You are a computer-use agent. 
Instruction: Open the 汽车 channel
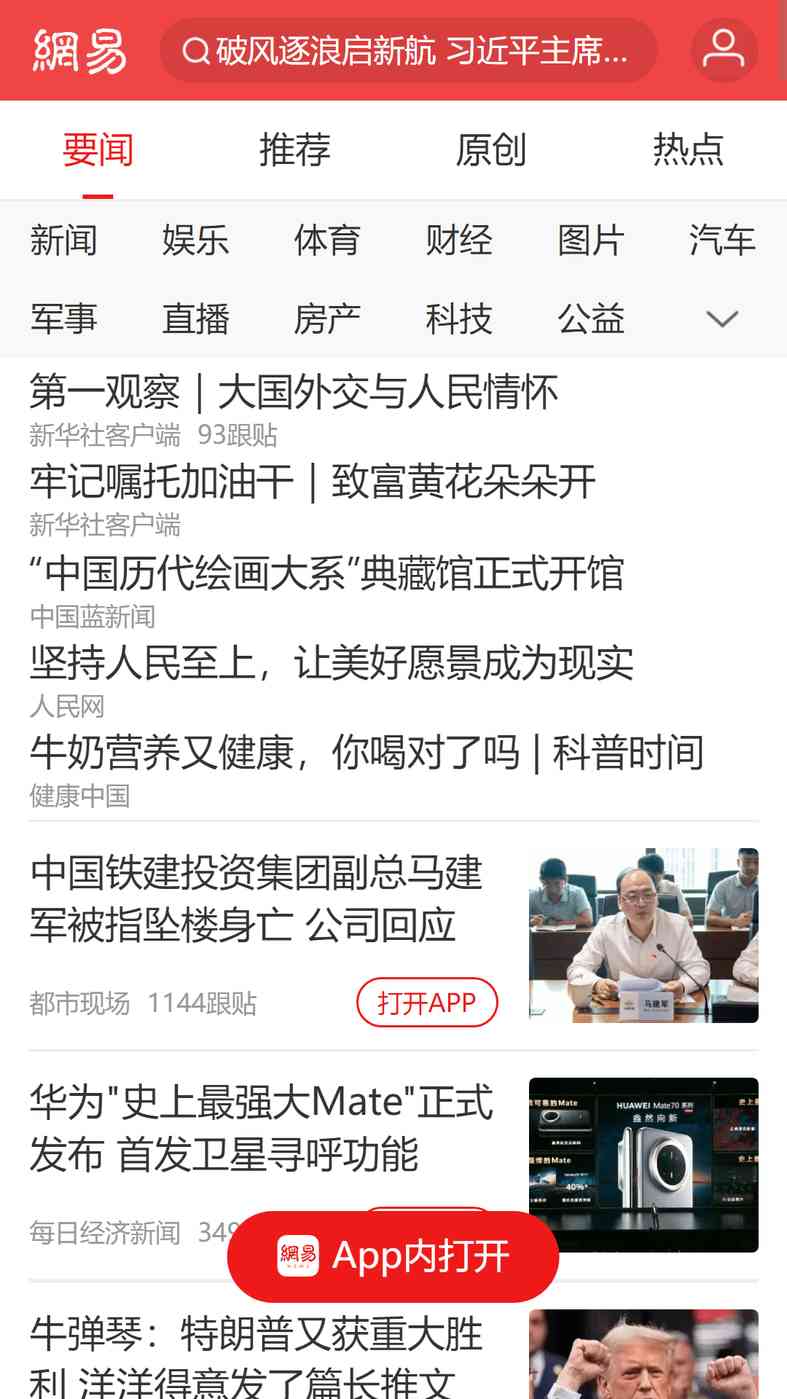point(721,240)
